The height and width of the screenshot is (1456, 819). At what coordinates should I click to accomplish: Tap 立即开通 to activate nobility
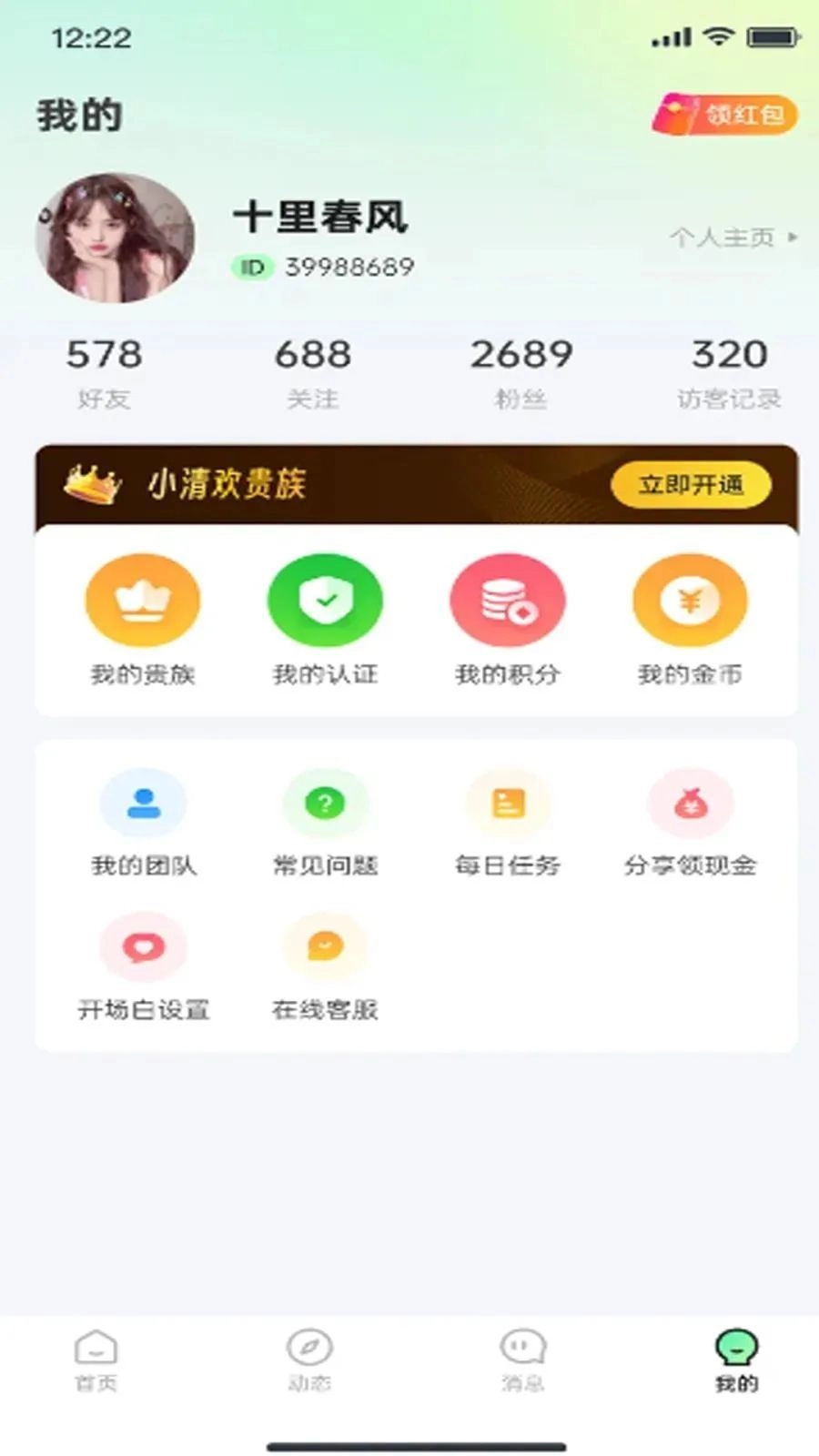691,484
